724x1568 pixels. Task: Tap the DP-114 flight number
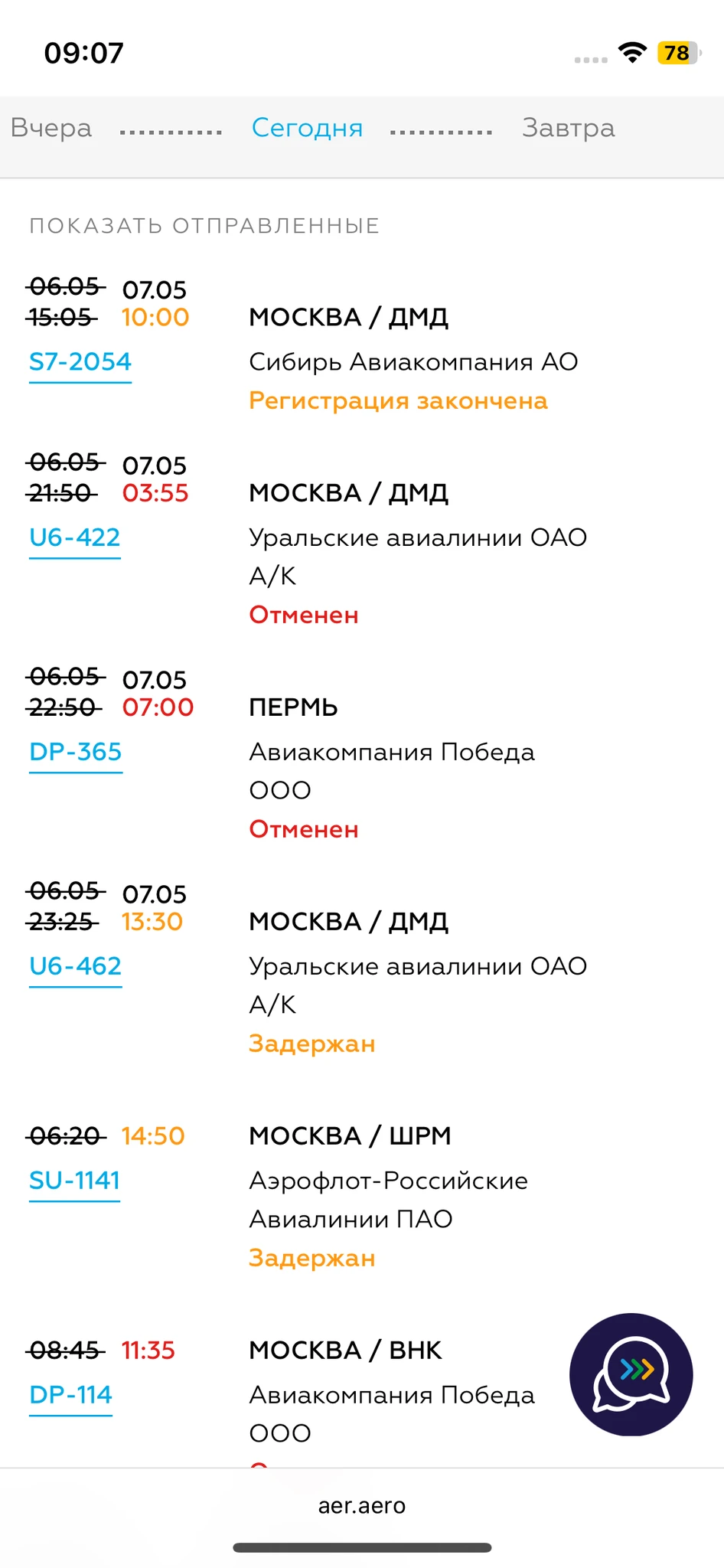70,1396
